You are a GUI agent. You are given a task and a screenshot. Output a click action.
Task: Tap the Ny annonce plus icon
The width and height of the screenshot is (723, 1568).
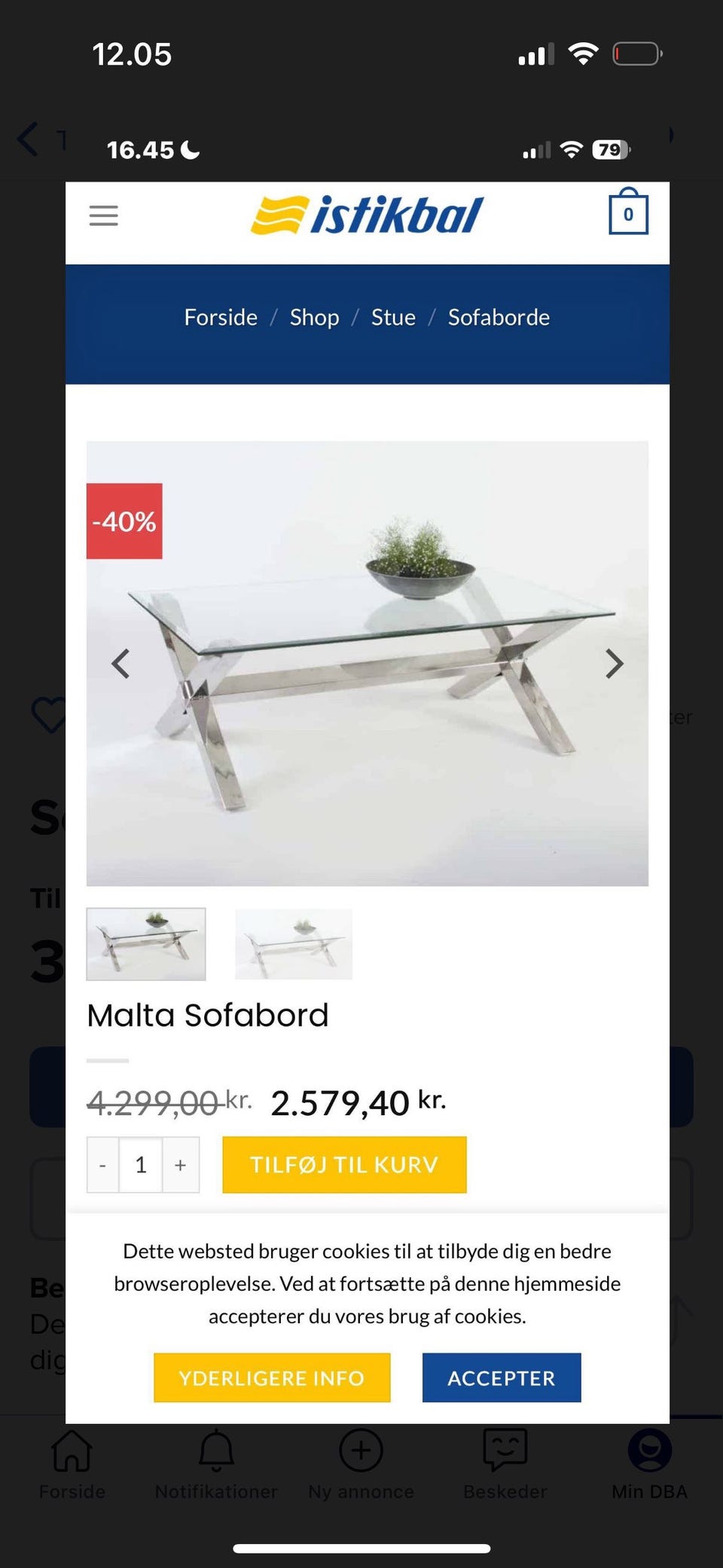pyautogui.click(x=361, y=1450)
